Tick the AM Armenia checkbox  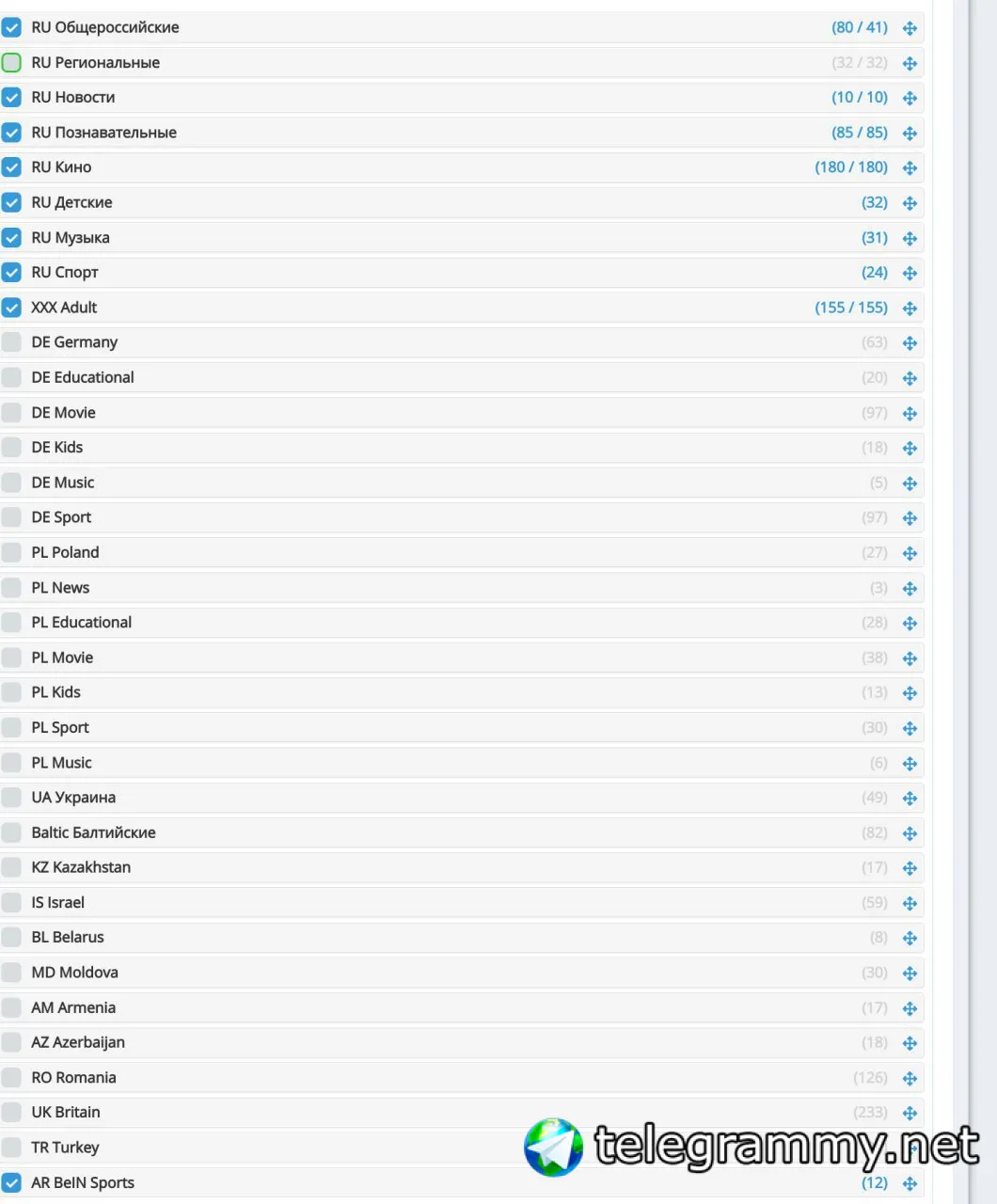tap(11, 1007)
